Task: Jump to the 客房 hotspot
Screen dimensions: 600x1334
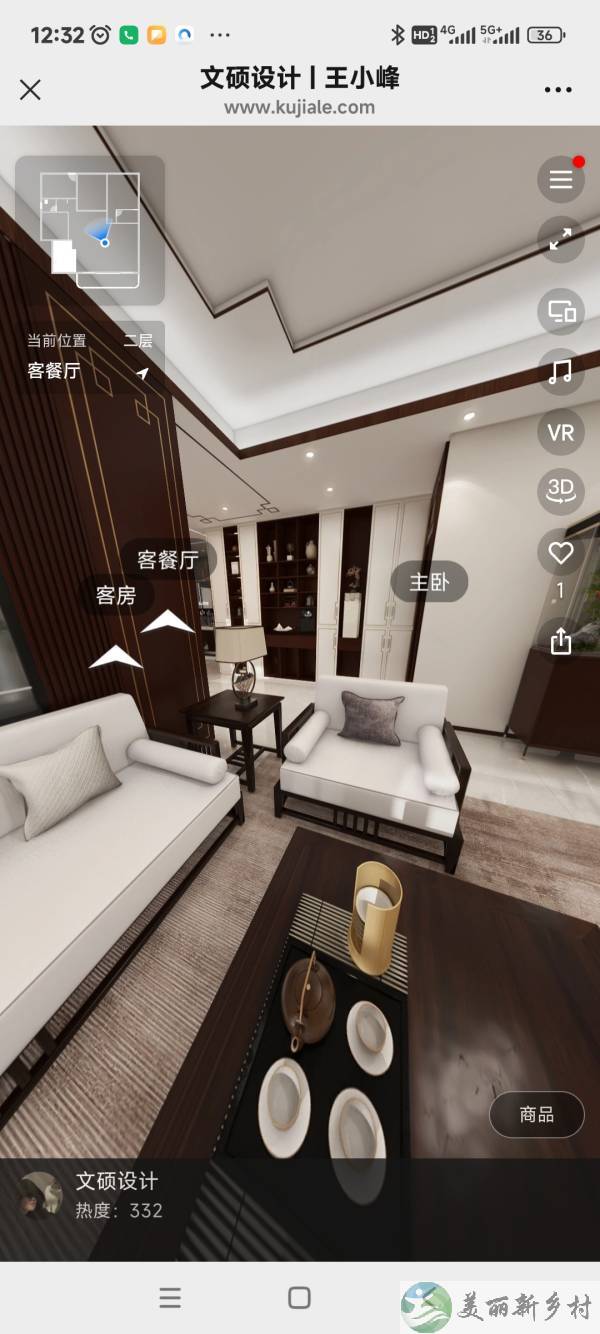Action: [x=116, y=596]
